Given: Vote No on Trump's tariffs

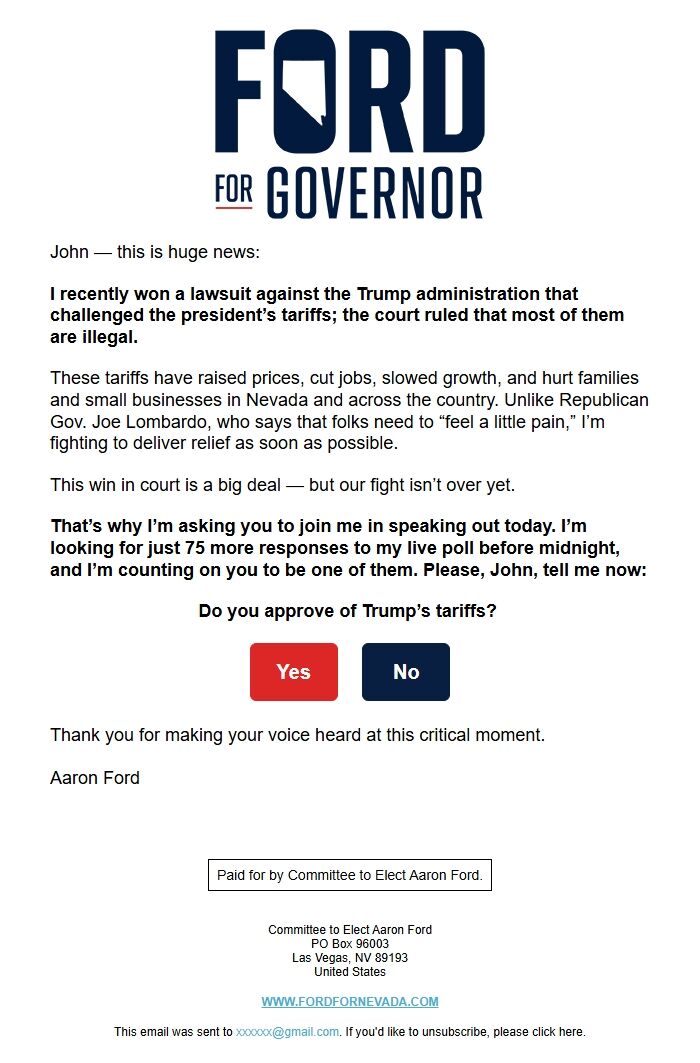Looking at the screenshot, I should pyautogui.click(x=405, y=671).
